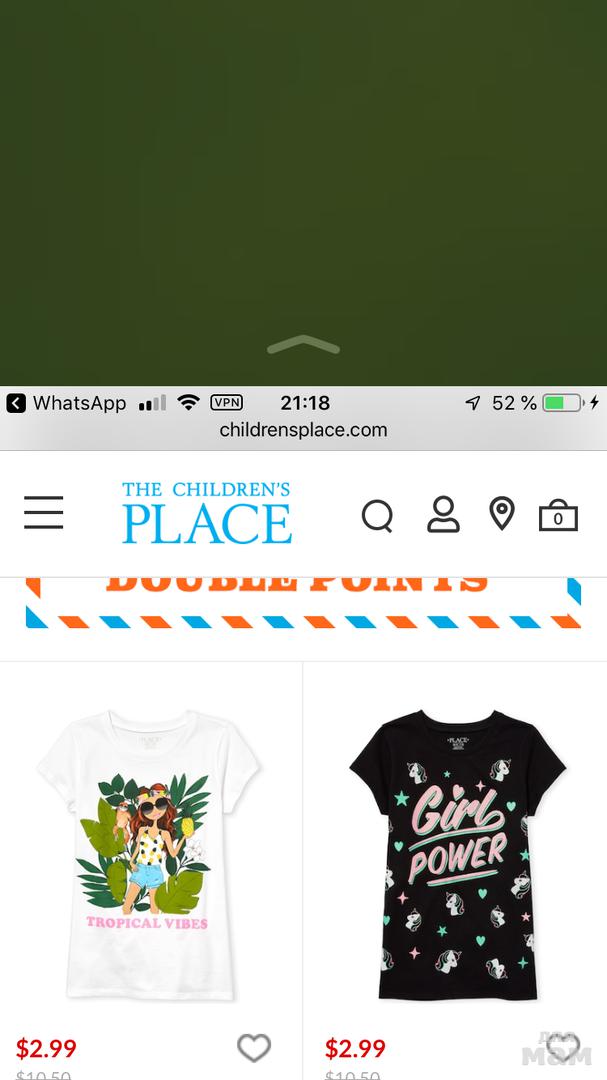Tap the up chevron in green area

[303, 346]
